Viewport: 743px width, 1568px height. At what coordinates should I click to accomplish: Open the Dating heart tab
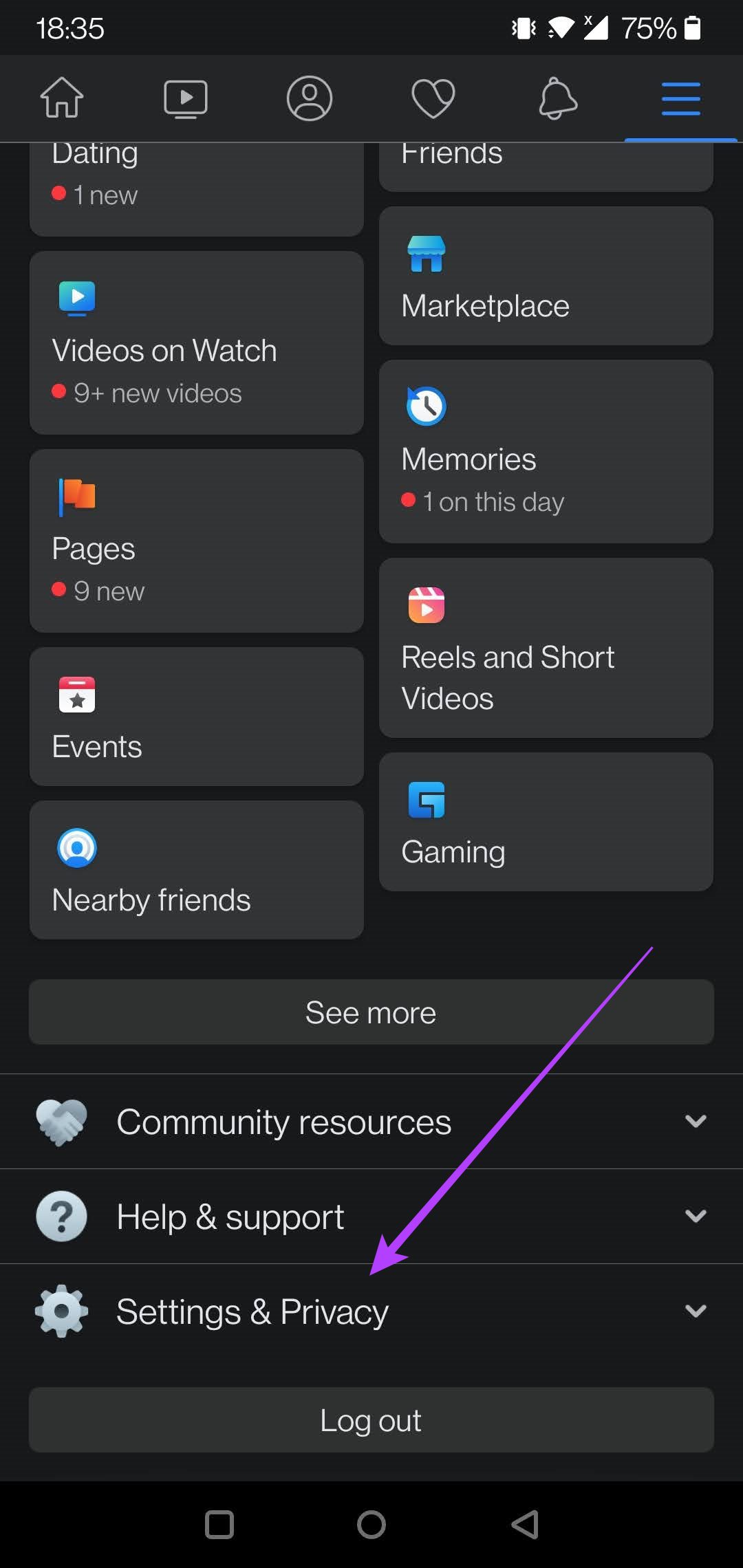tap(433, 98)
